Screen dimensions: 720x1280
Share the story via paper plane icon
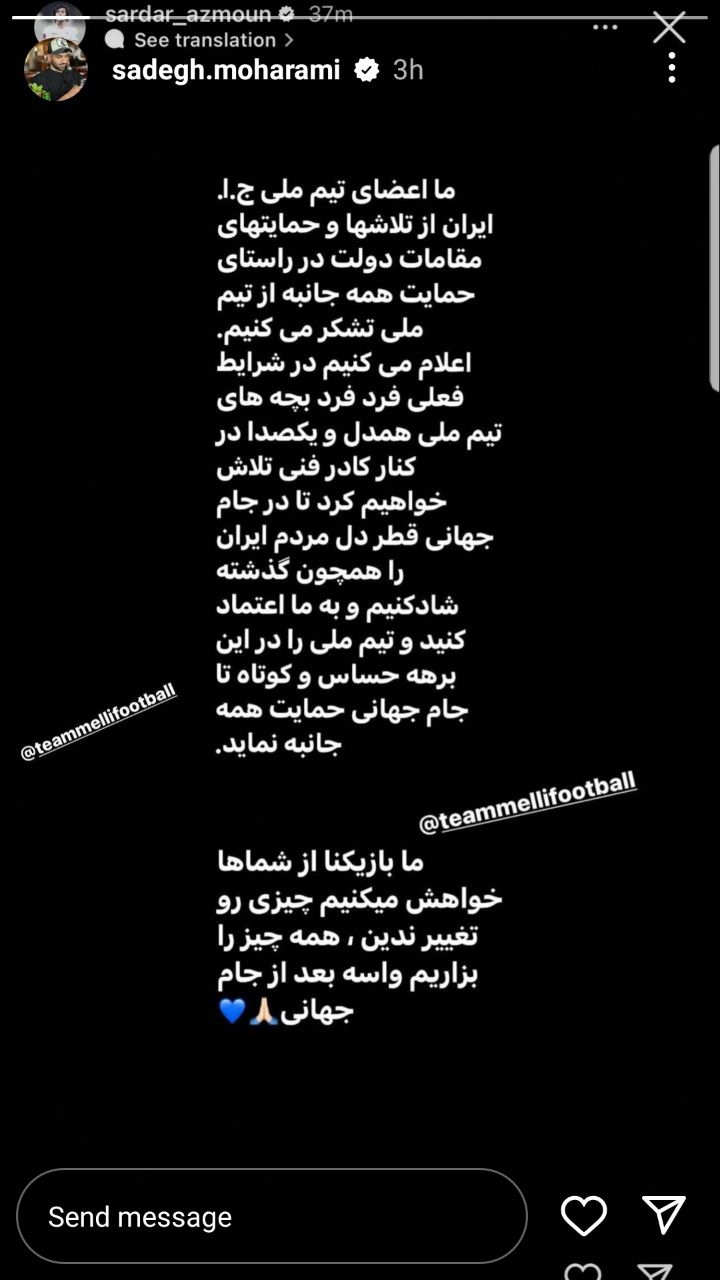click(663, 1215)
